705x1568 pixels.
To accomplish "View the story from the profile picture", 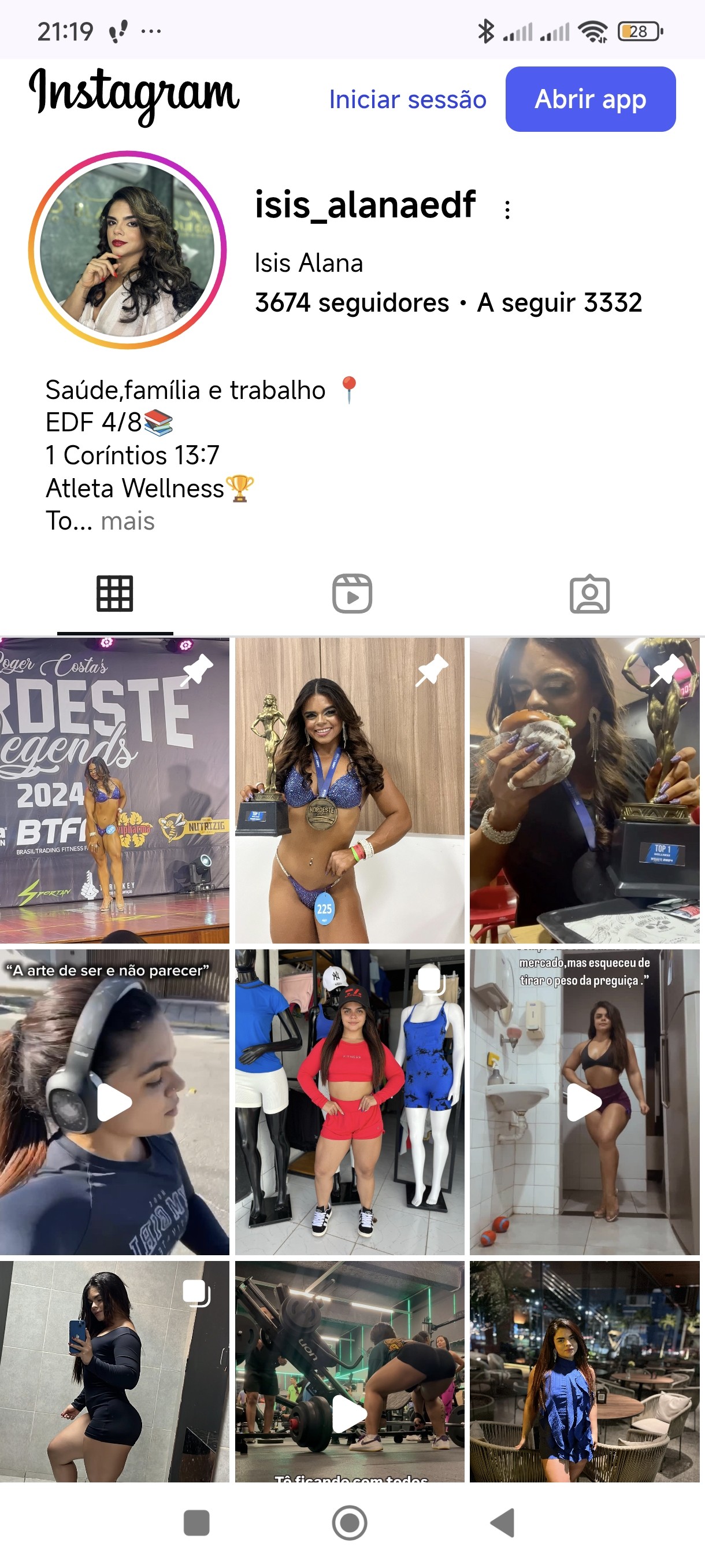I will (x=127, y=250).
